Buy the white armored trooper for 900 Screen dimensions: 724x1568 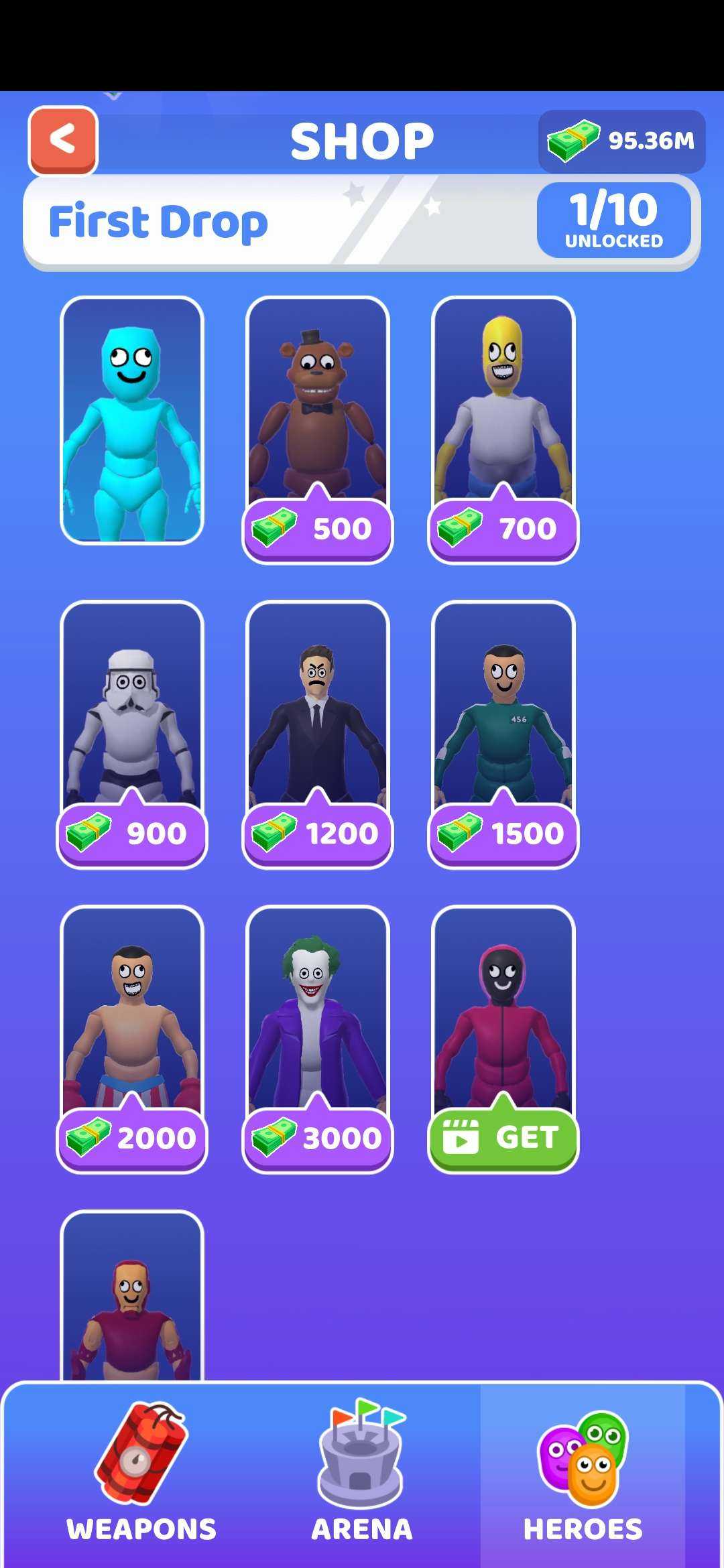132,833
